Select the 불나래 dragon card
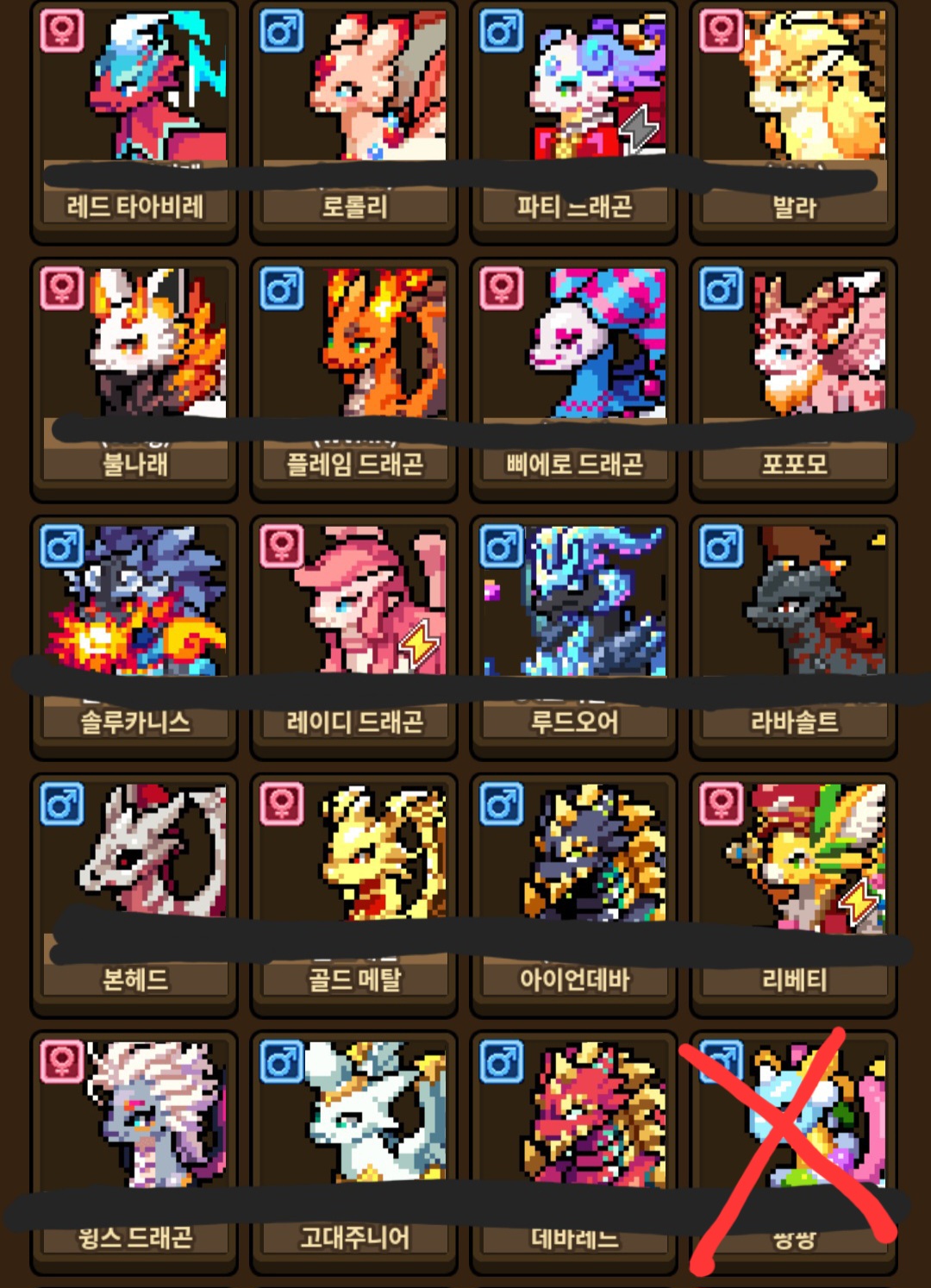 pyautogui.click(x=134, y=379)
